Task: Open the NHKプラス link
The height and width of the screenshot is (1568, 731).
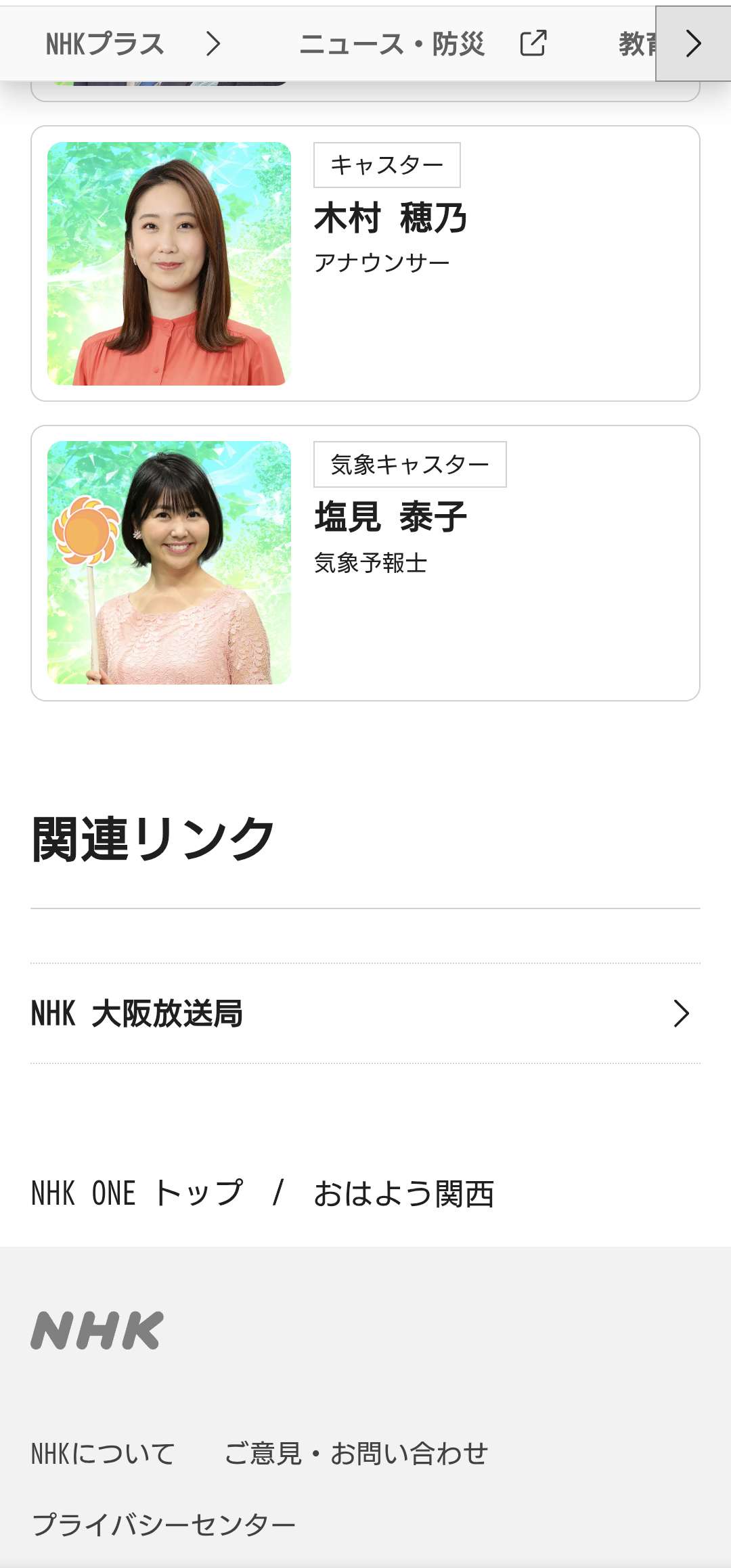Action: [x=132, y=44]
